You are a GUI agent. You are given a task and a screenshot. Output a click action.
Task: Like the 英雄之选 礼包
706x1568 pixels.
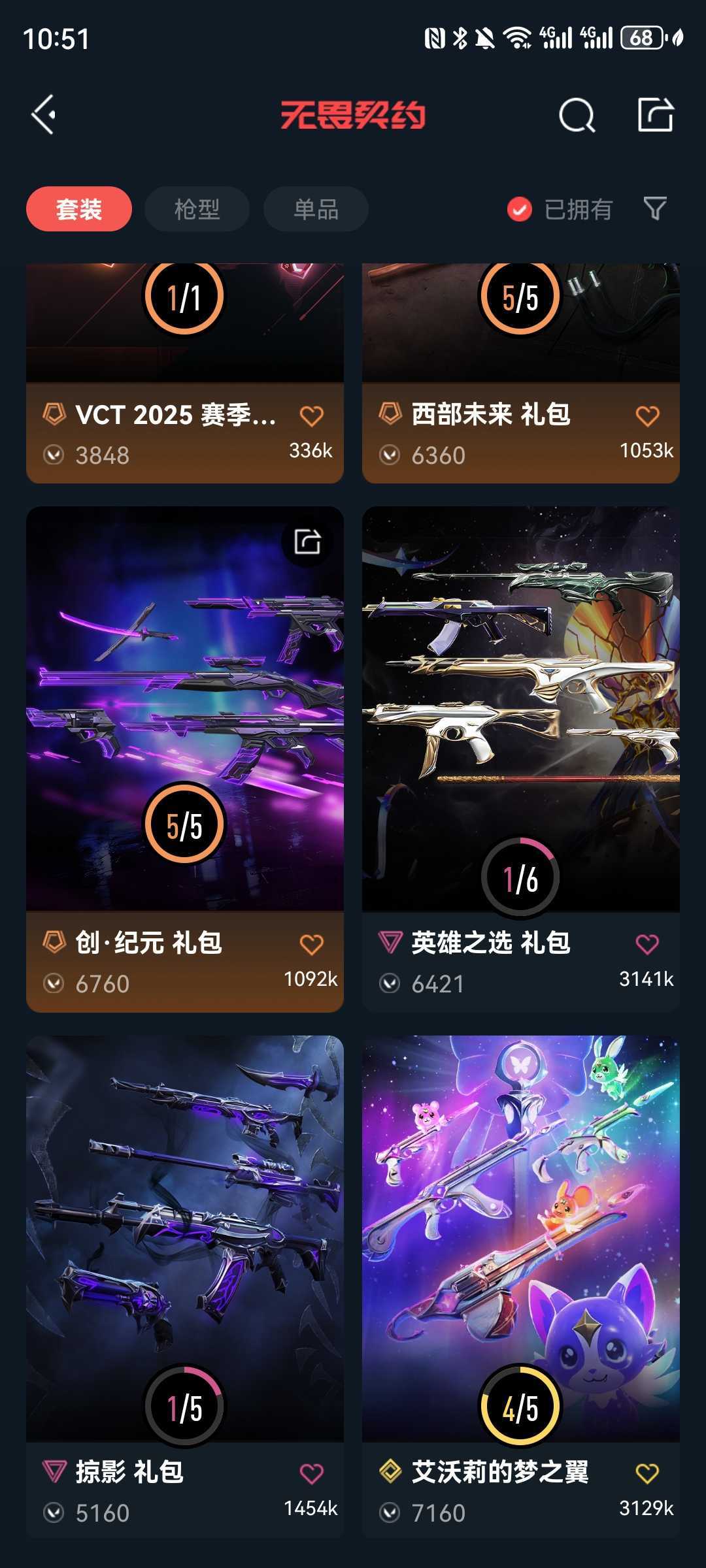(x=647, y=944)
